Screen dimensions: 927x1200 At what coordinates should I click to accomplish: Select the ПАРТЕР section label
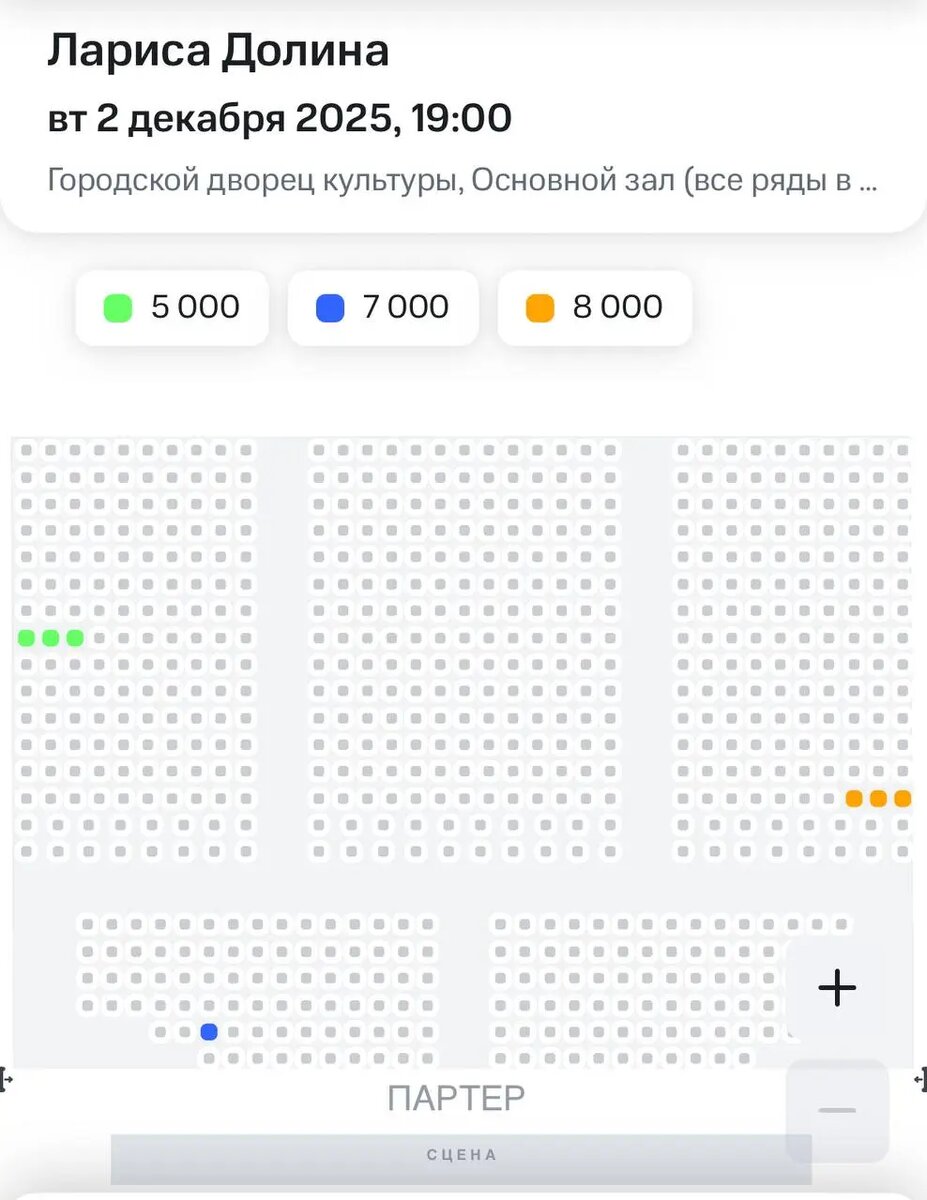456,1096
